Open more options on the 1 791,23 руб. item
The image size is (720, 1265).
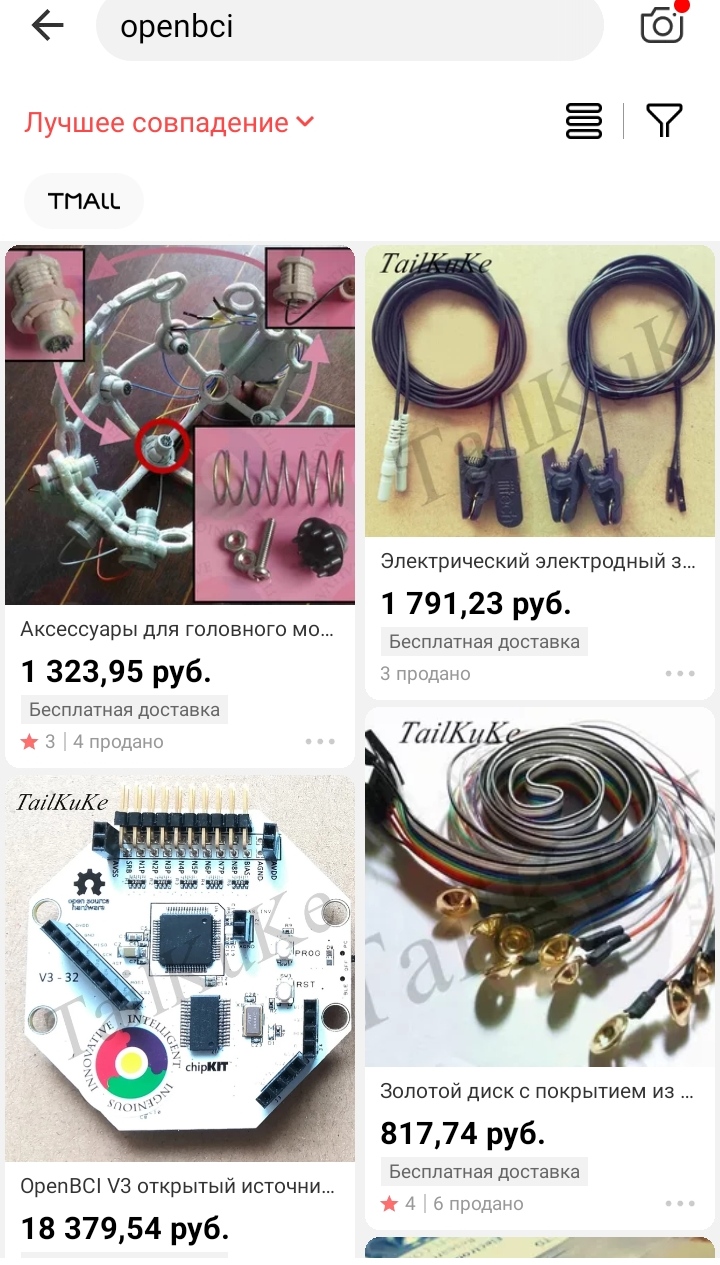(x=680, y=674)
